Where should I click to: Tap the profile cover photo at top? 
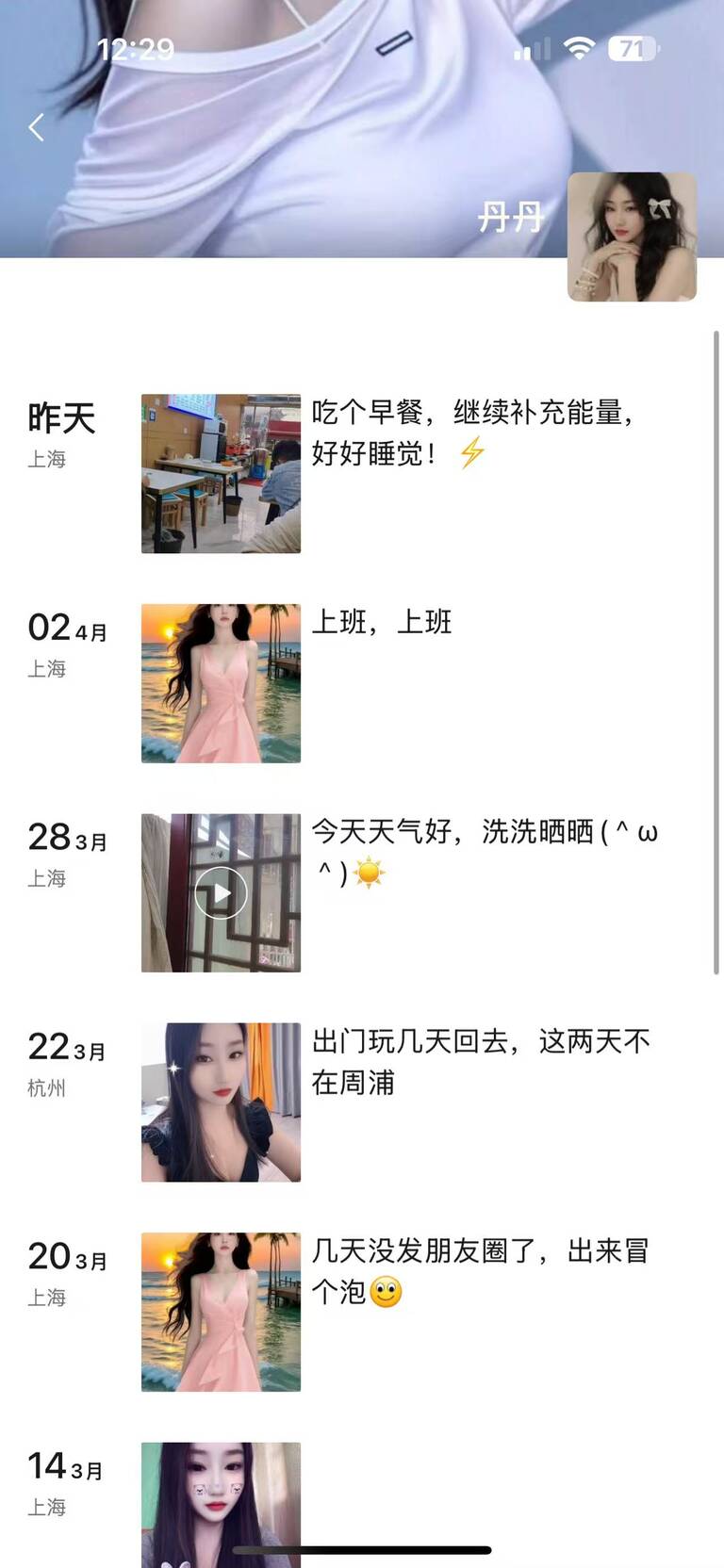[283, 141]
